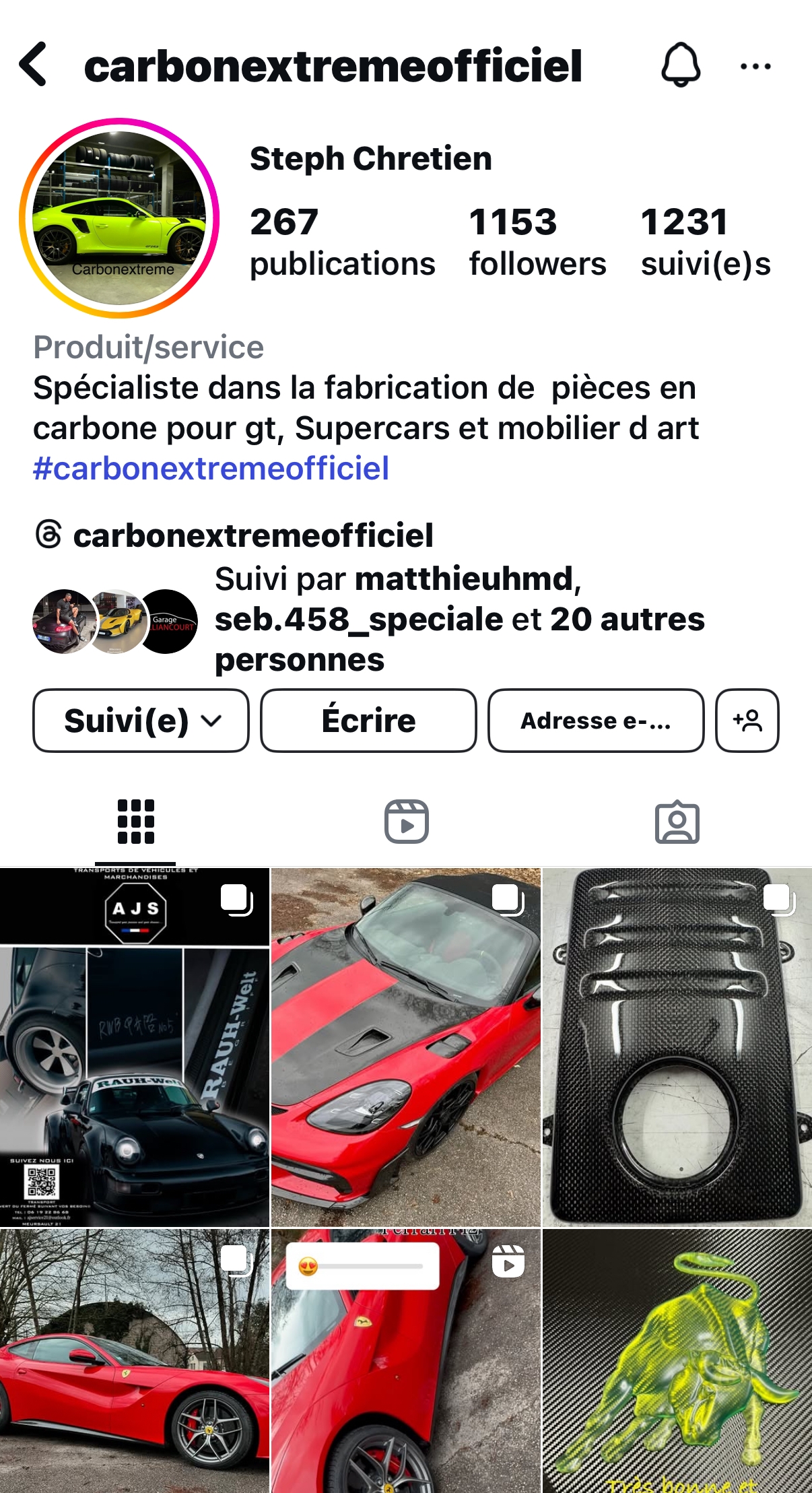812x1493 pixels.
Task: Go back using the top-left arrow
Action: 34,65
